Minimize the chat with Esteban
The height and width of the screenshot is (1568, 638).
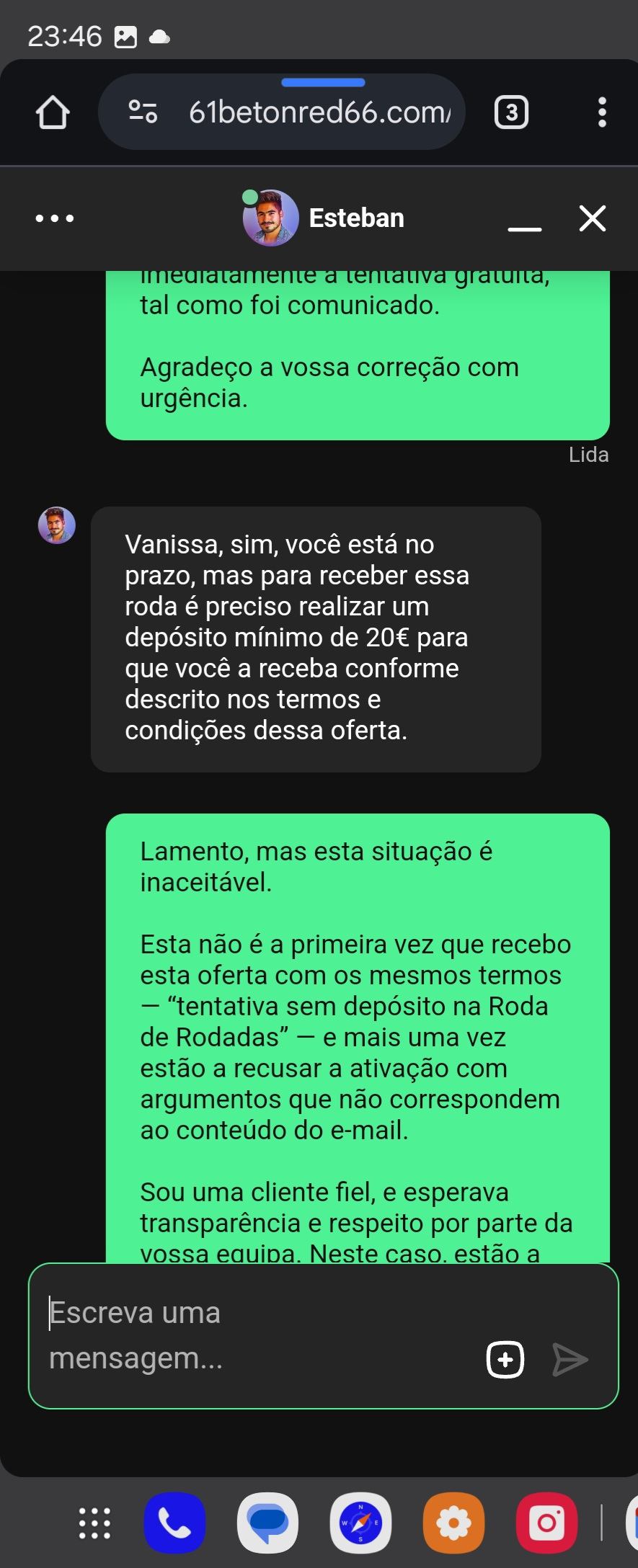tap(525, 220)
